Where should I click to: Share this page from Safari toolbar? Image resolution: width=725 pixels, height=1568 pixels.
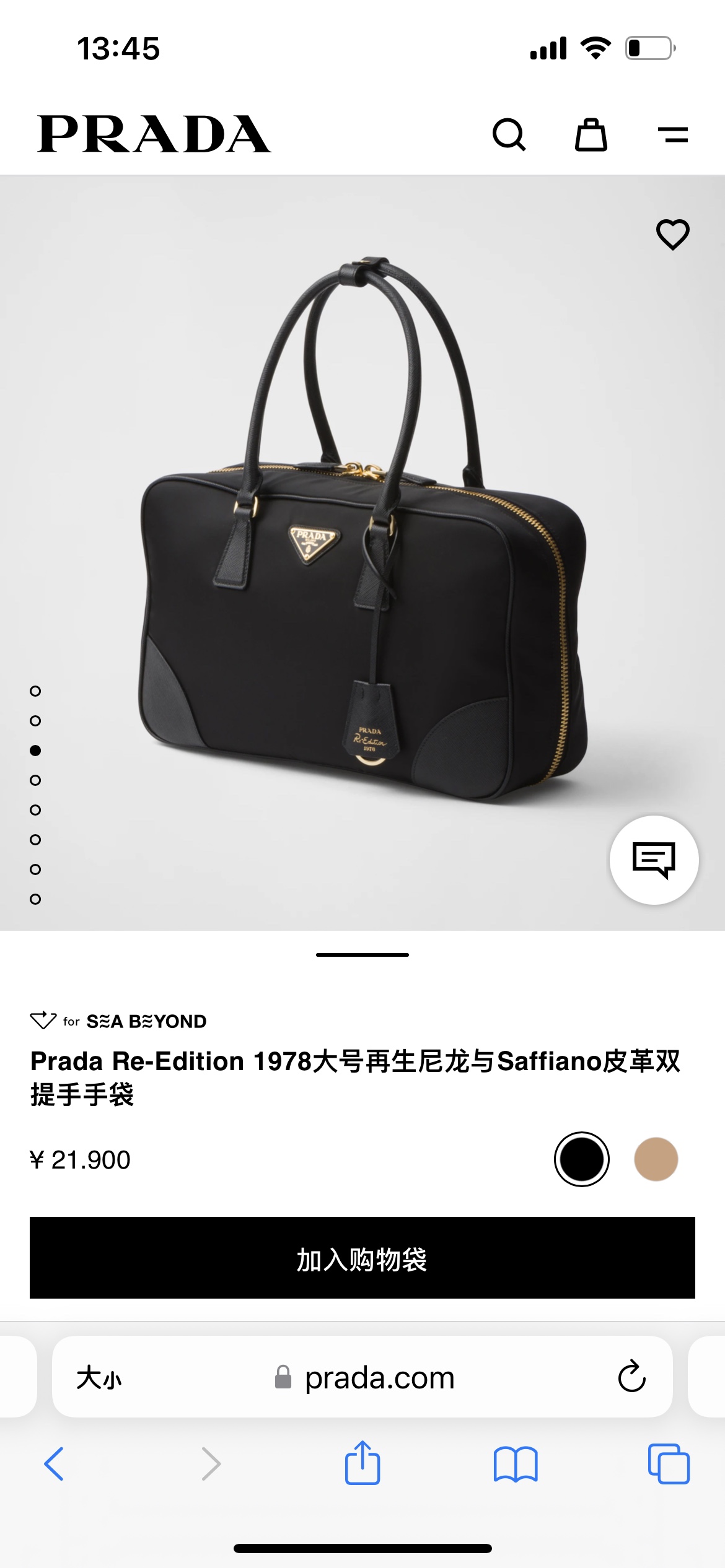point(362,1463)
